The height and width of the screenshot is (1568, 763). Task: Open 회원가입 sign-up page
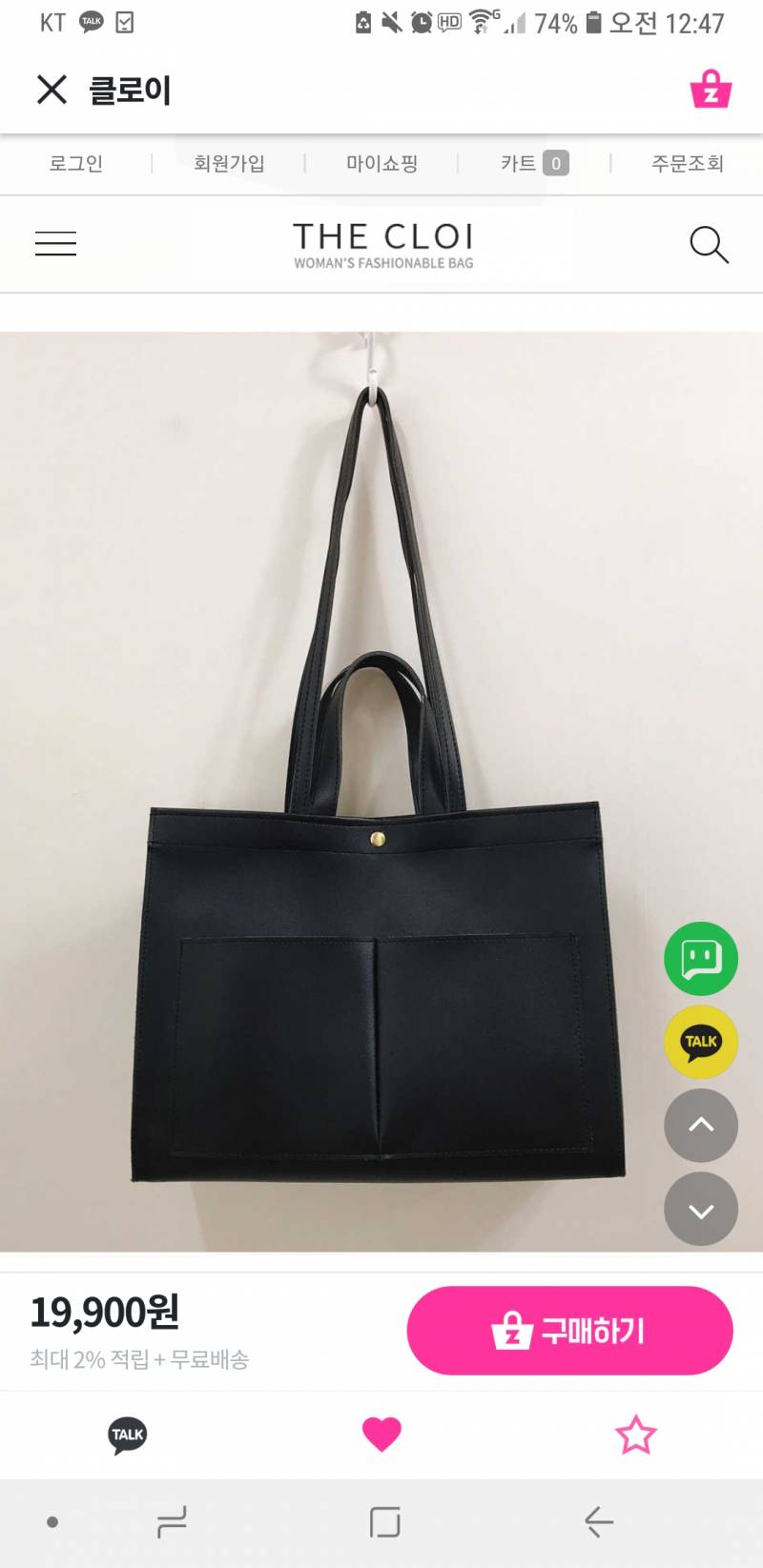(229, 164)
